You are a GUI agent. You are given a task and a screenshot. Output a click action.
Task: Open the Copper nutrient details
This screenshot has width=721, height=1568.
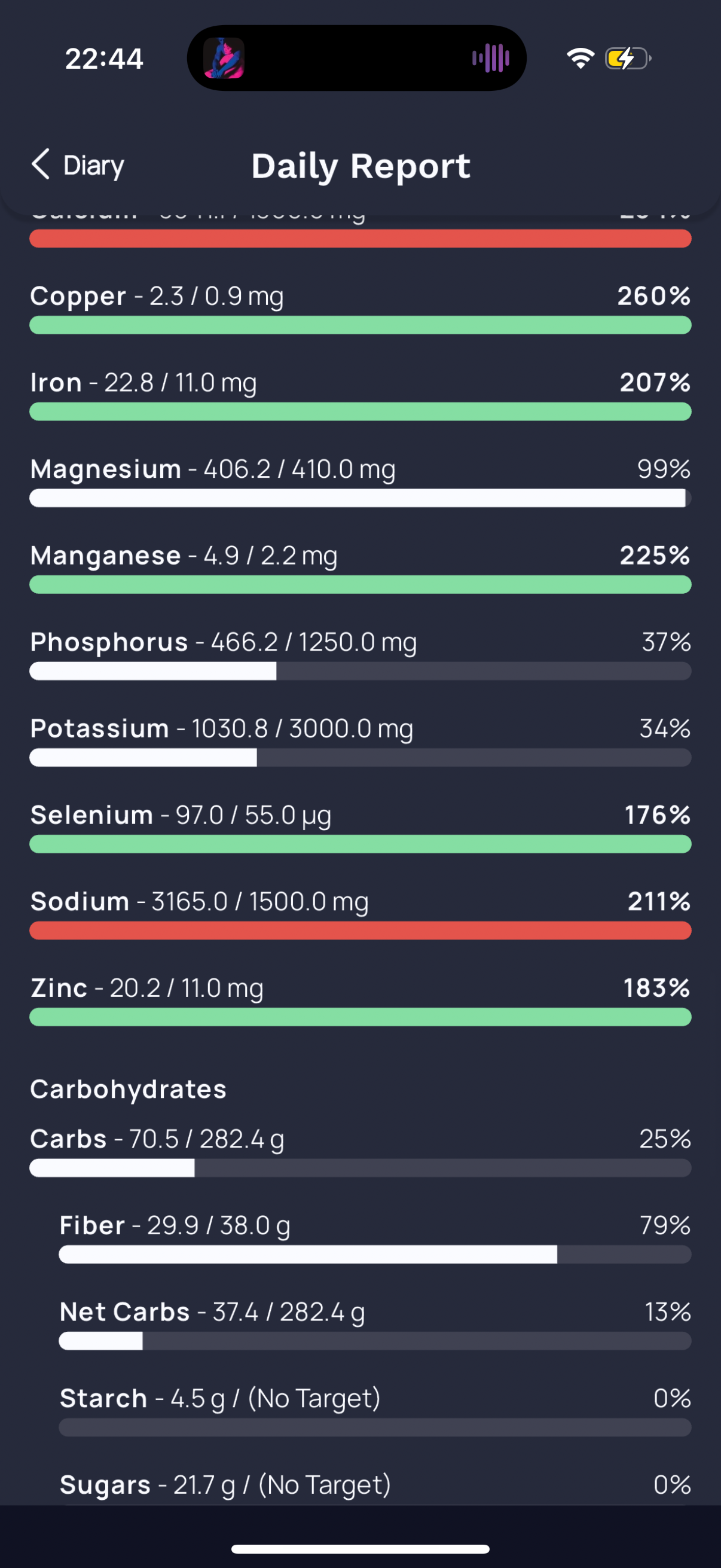click(359, 307)
